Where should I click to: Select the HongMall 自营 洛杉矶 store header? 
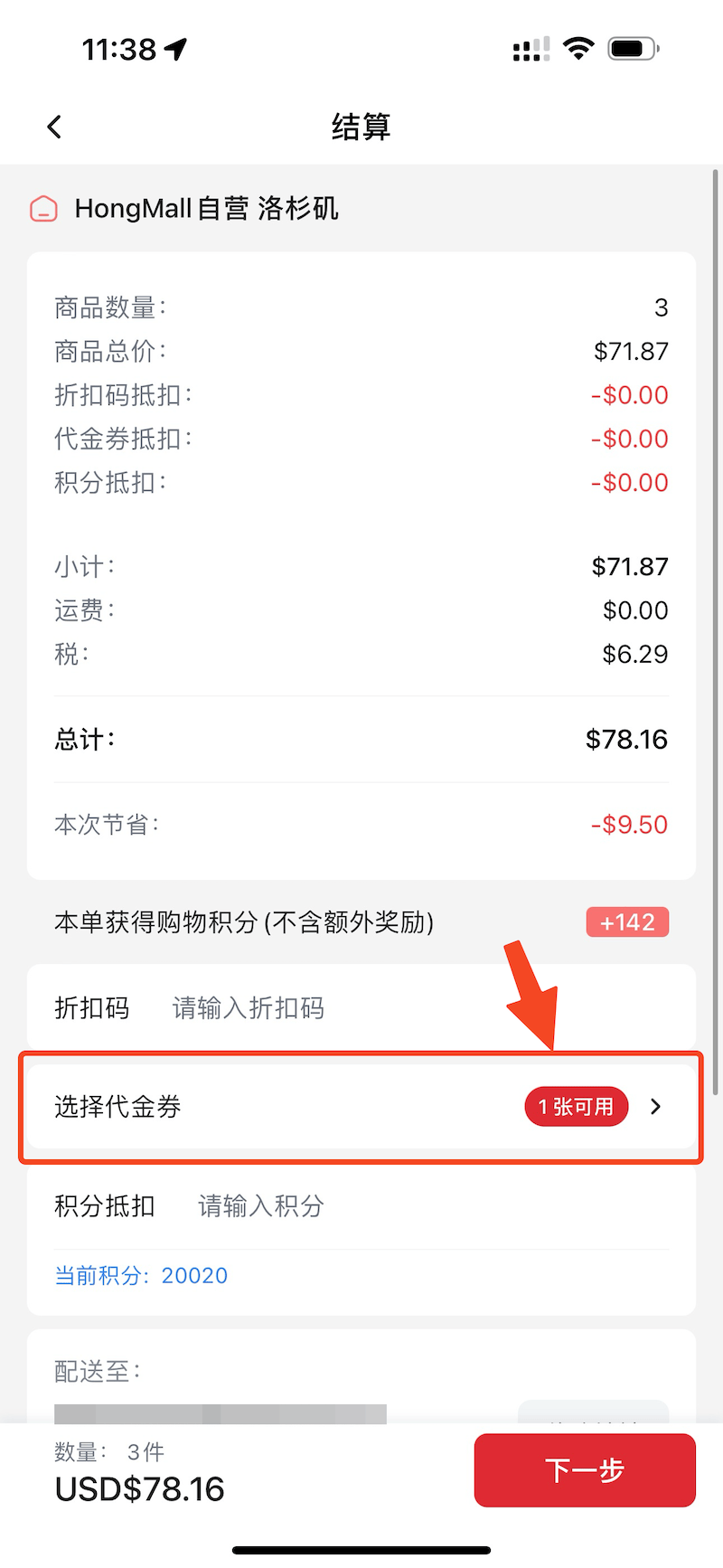[x=206, y=209]
